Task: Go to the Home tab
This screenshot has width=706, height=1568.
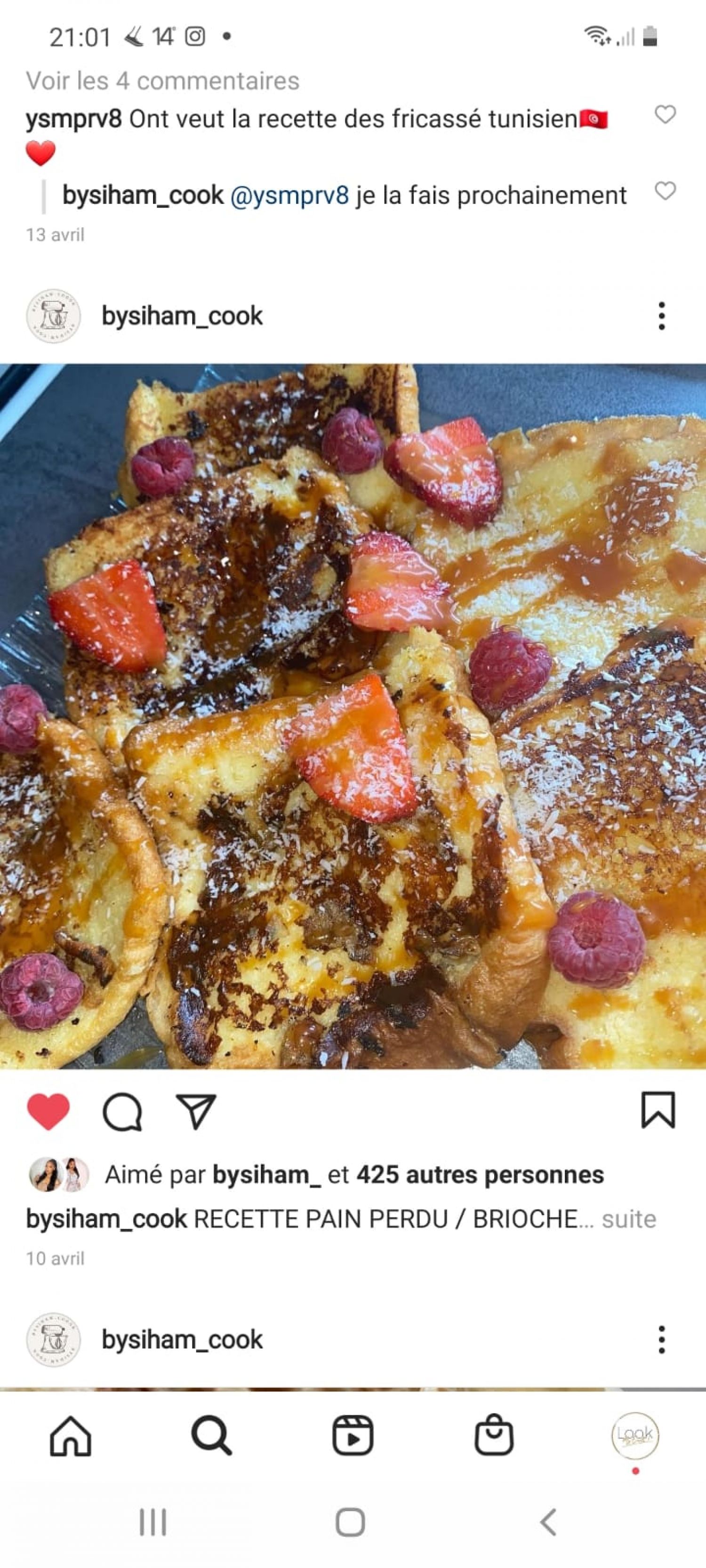Action: coord(71,1436)
